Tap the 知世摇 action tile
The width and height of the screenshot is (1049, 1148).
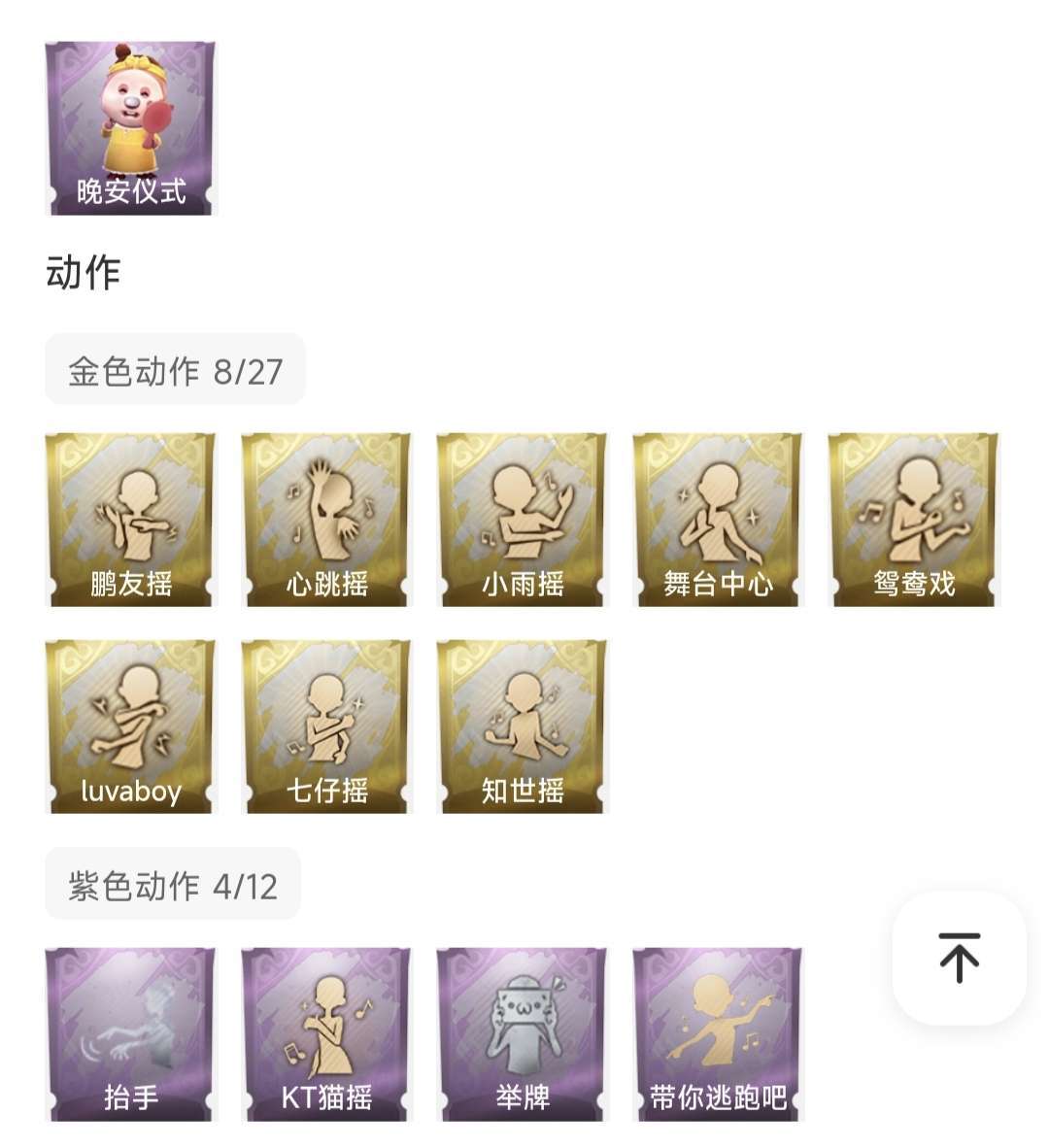tap(523, 726)
